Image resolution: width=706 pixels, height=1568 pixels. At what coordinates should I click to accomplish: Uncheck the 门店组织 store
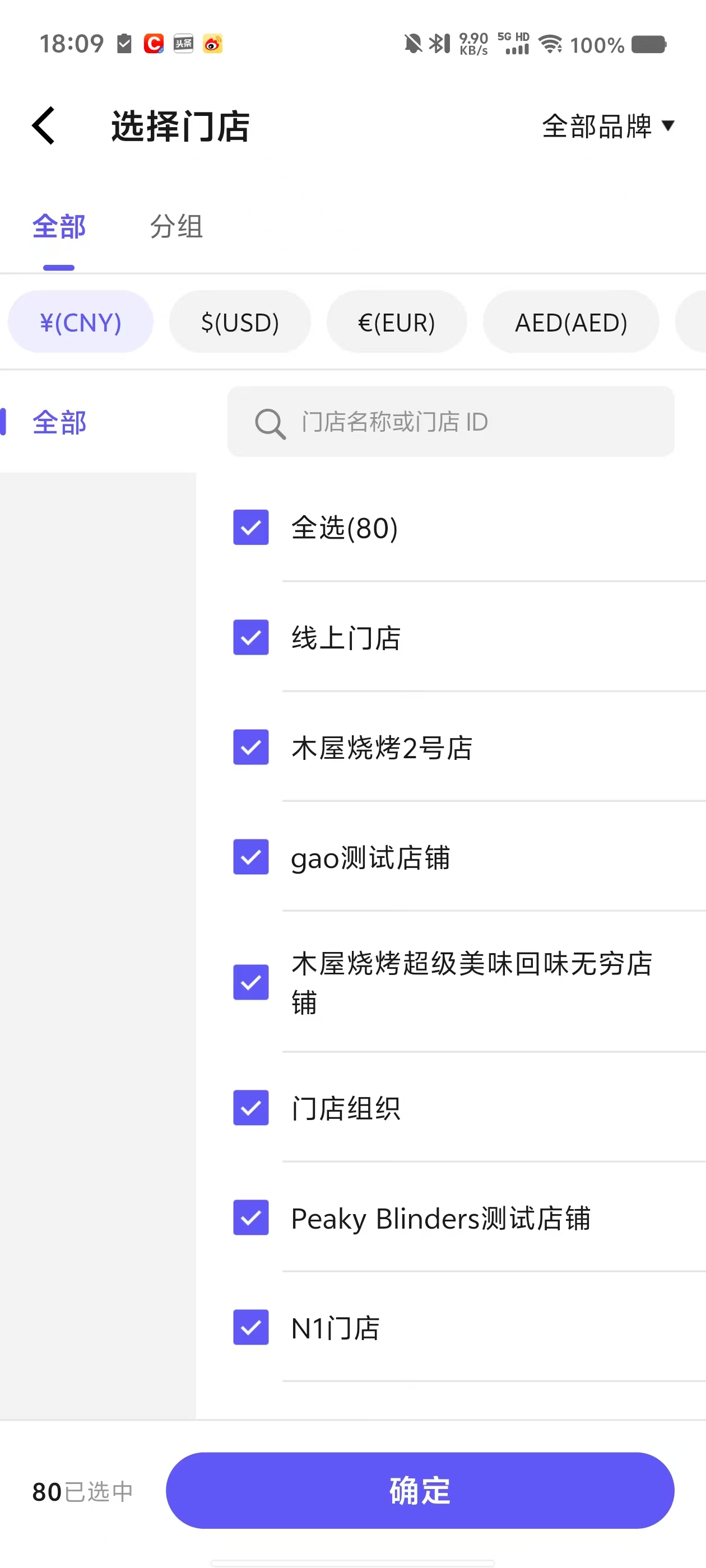click(x=251, y=1107)
